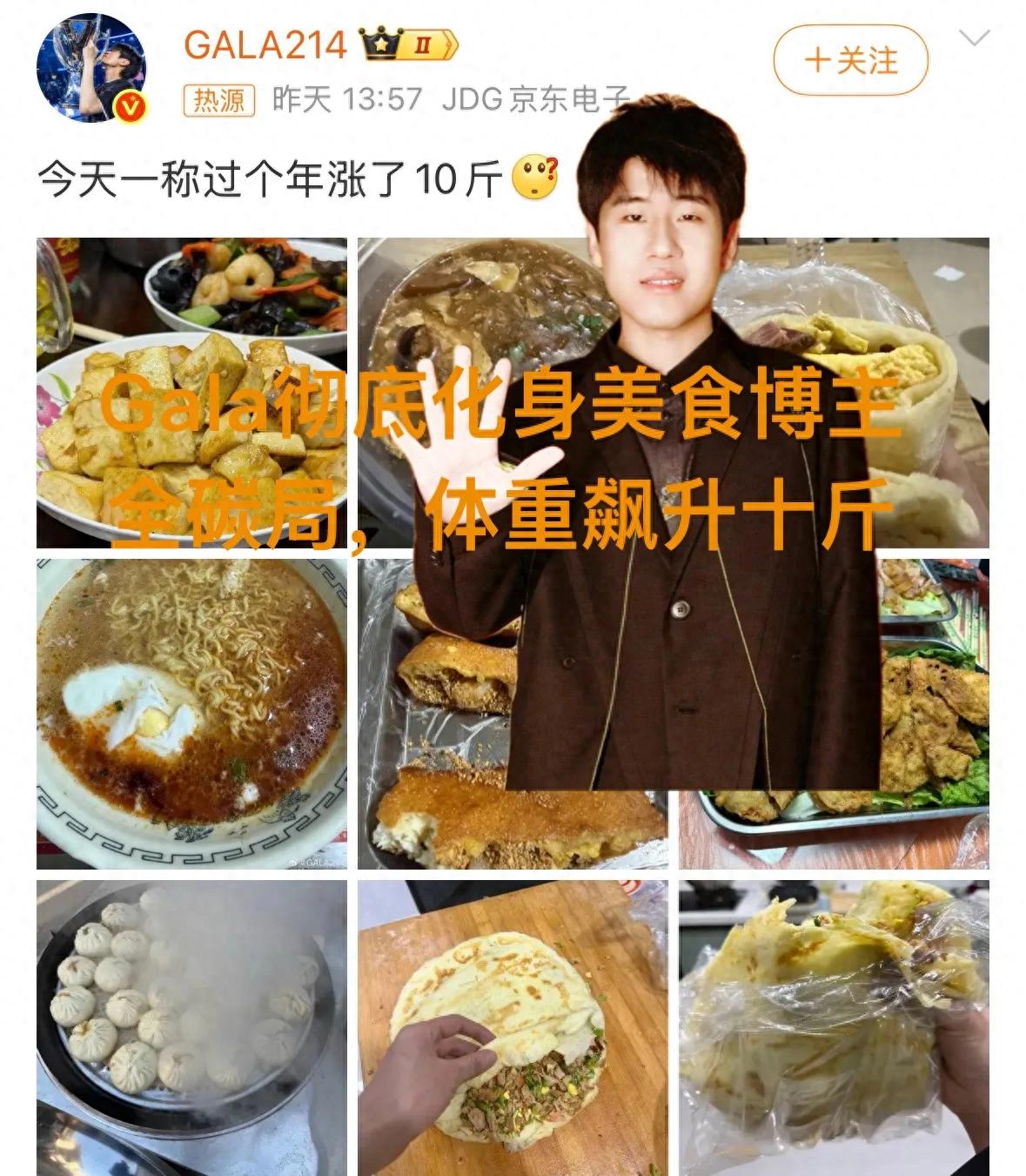Open GALA214's circular profile avatar

pyautogui.click(x=91, y=63)
